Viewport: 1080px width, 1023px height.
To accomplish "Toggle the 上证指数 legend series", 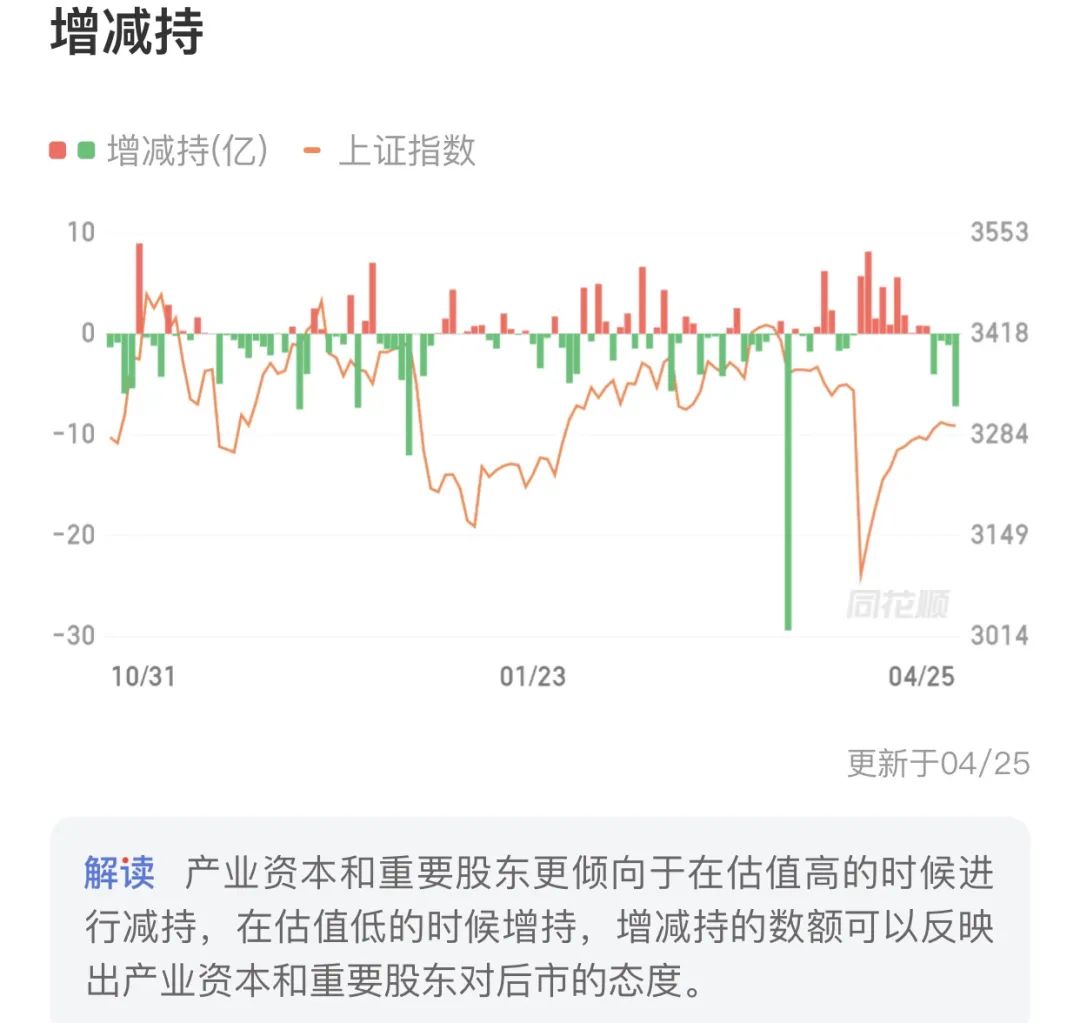I will point(390,150).
